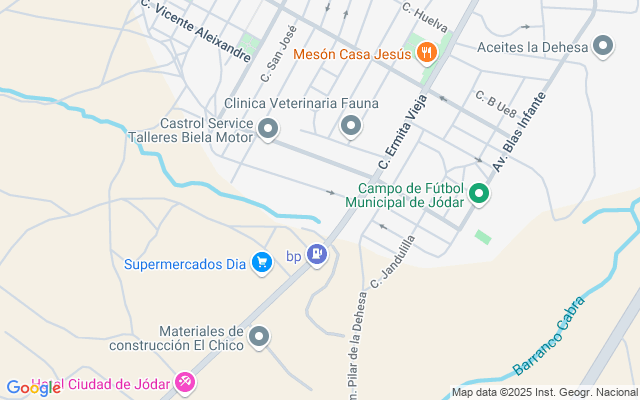Screen dimensions: 640x400
Task: Open the Hotel Ciudad de Jódar marker
Action: point(185,382)
